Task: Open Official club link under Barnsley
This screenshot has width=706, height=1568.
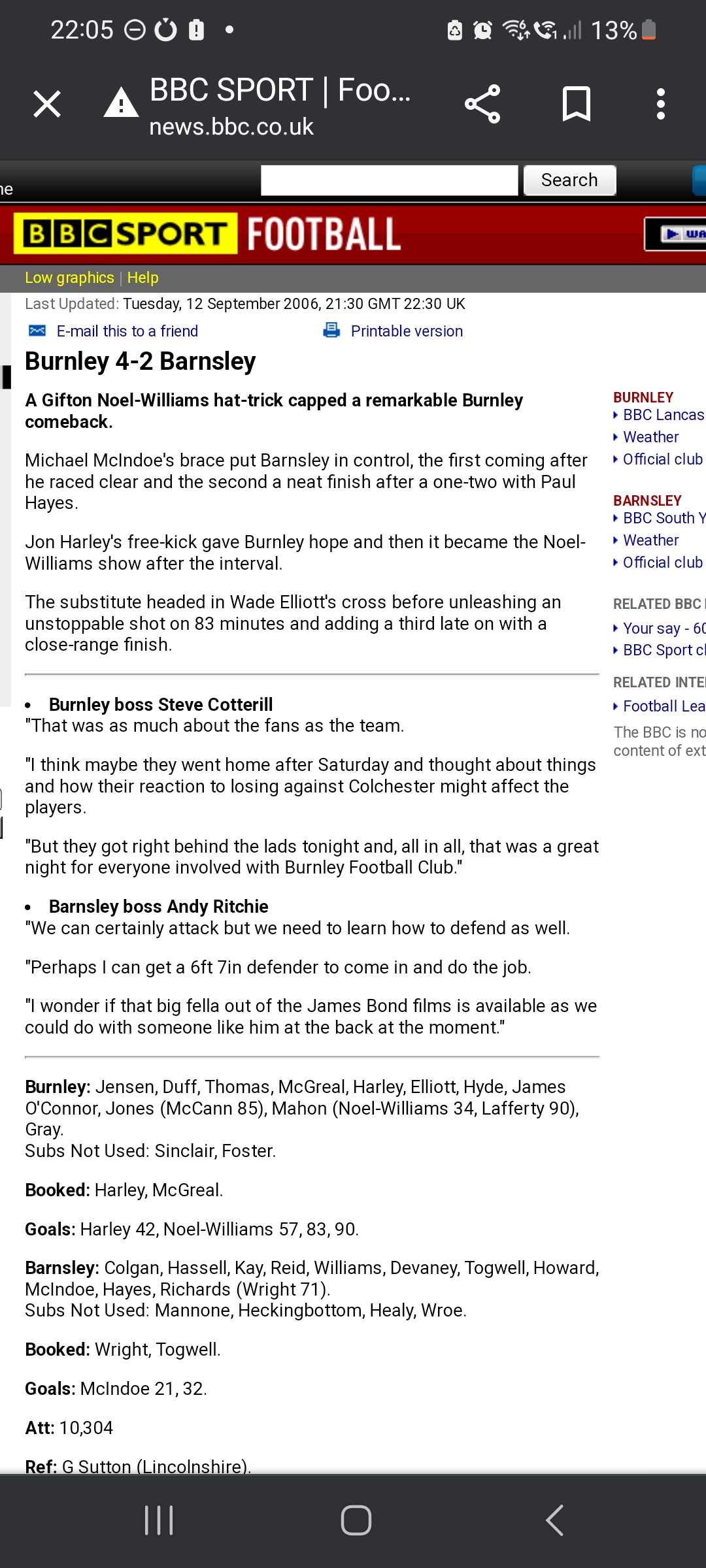Action: click(x=662, y=563)
